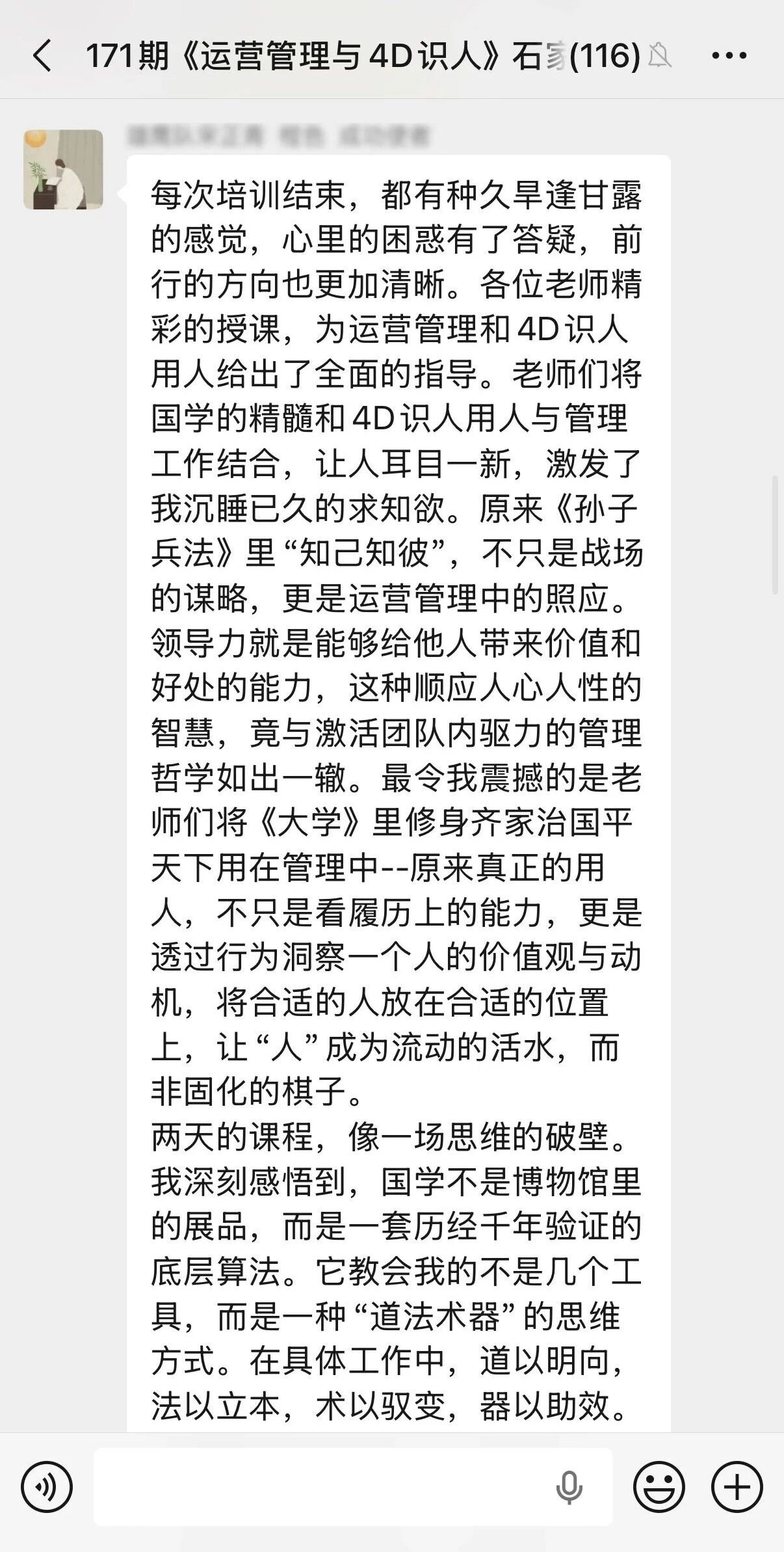Start voice-to-text with the microphone icon
Viewport: 784px width, 1552px height.
click(569, 1486)
